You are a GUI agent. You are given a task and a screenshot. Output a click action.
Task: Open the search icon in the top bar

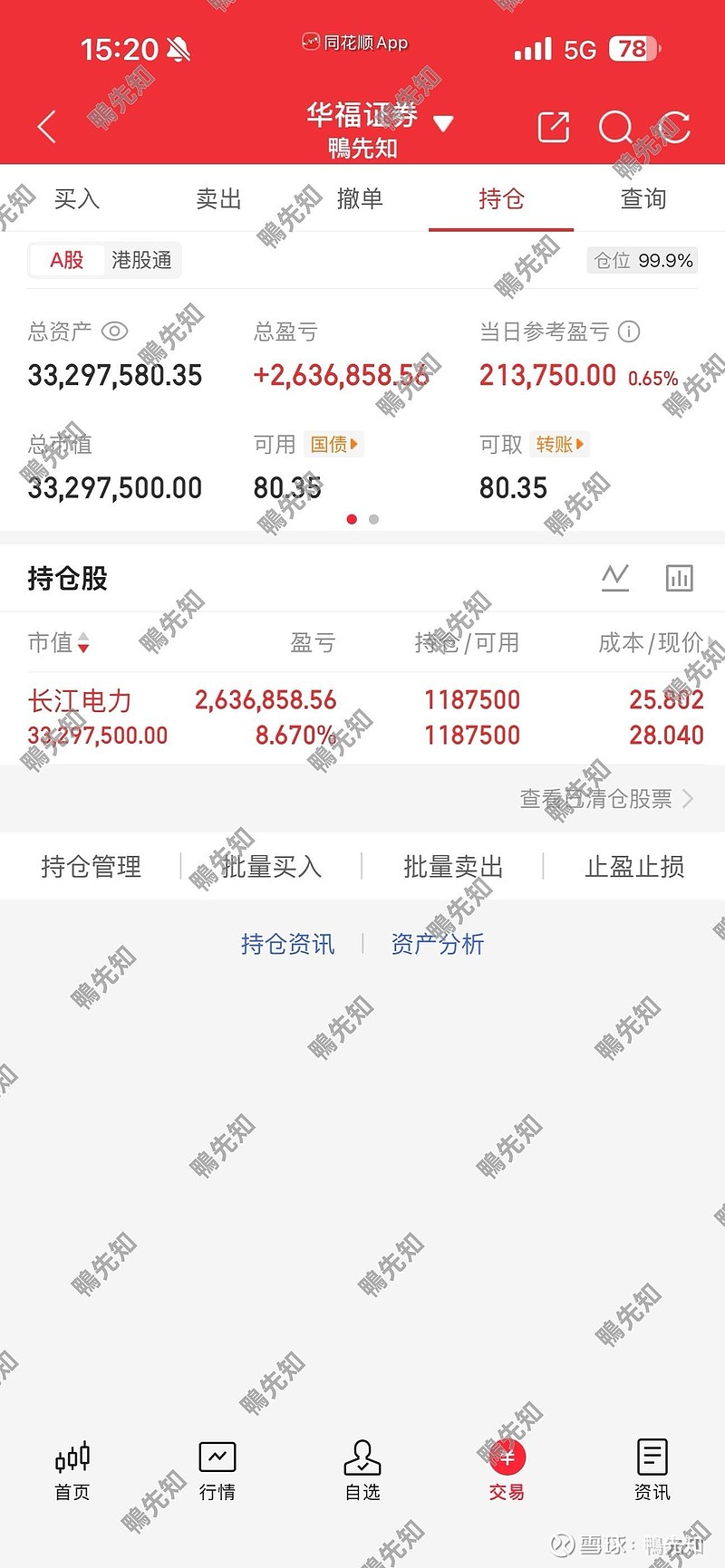tap(615, 128)
